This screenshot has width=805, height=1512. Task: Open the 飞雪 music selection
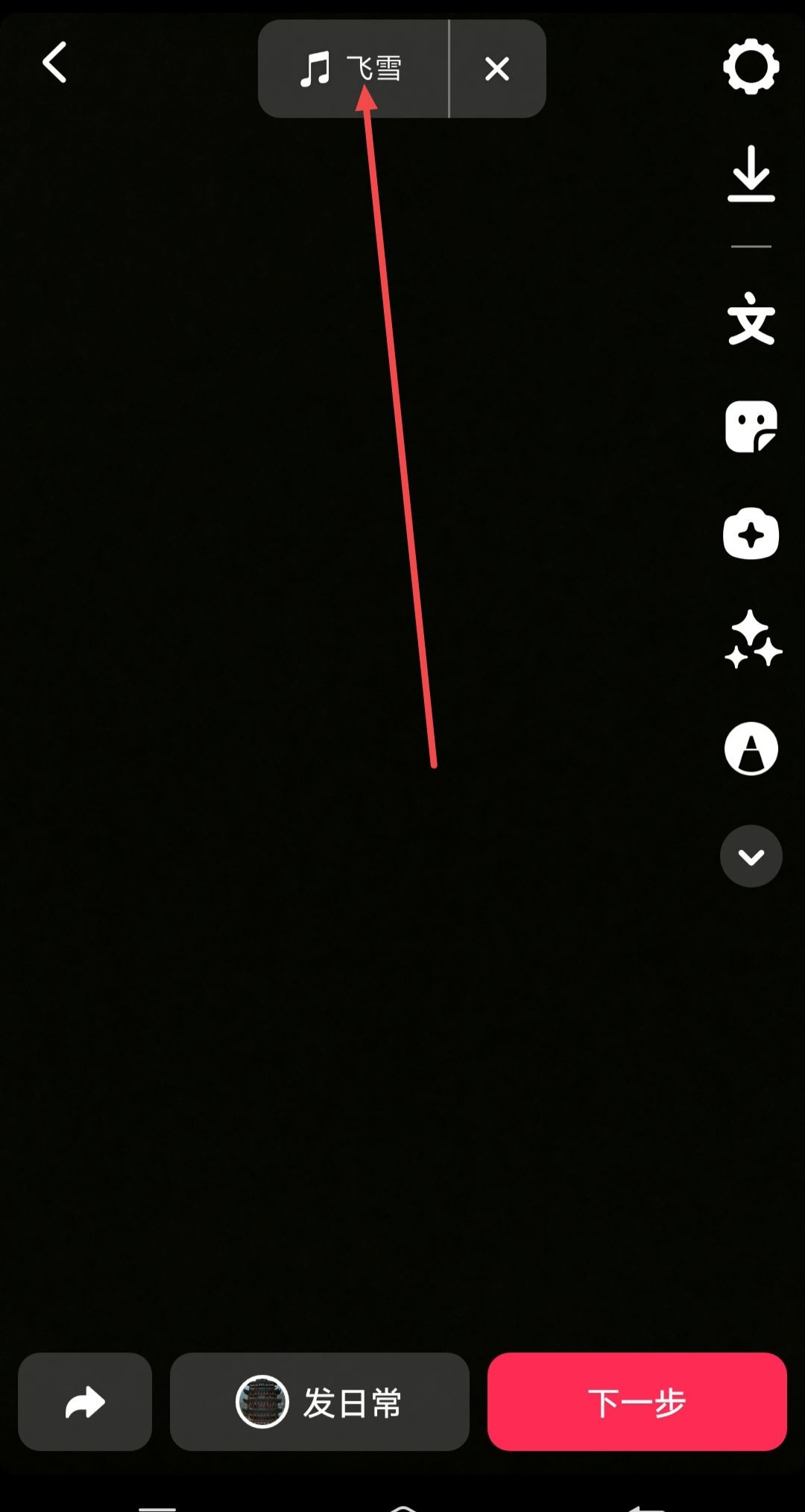coord(353,69)
